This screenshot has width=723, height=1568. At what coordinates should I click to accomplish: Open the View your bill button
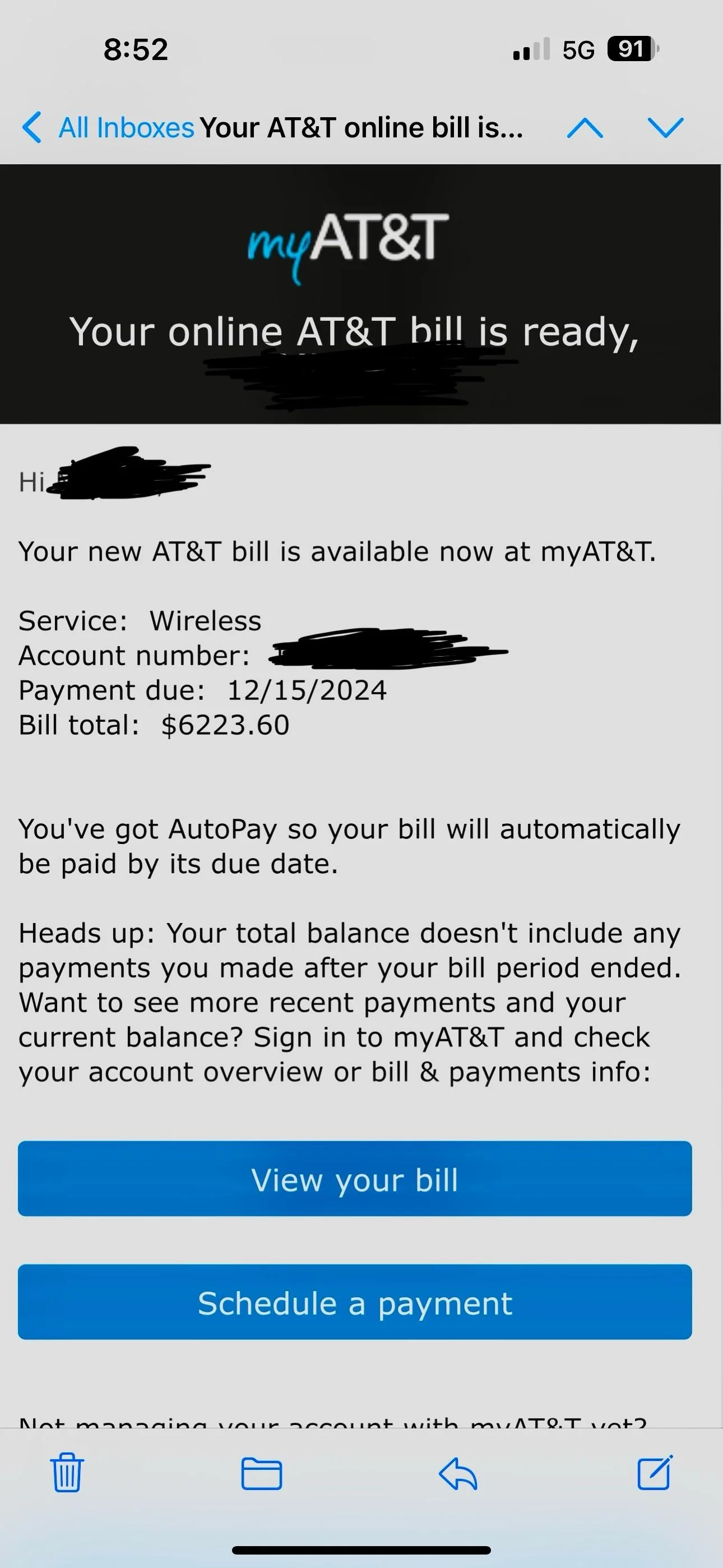(x=355, y=1179)
